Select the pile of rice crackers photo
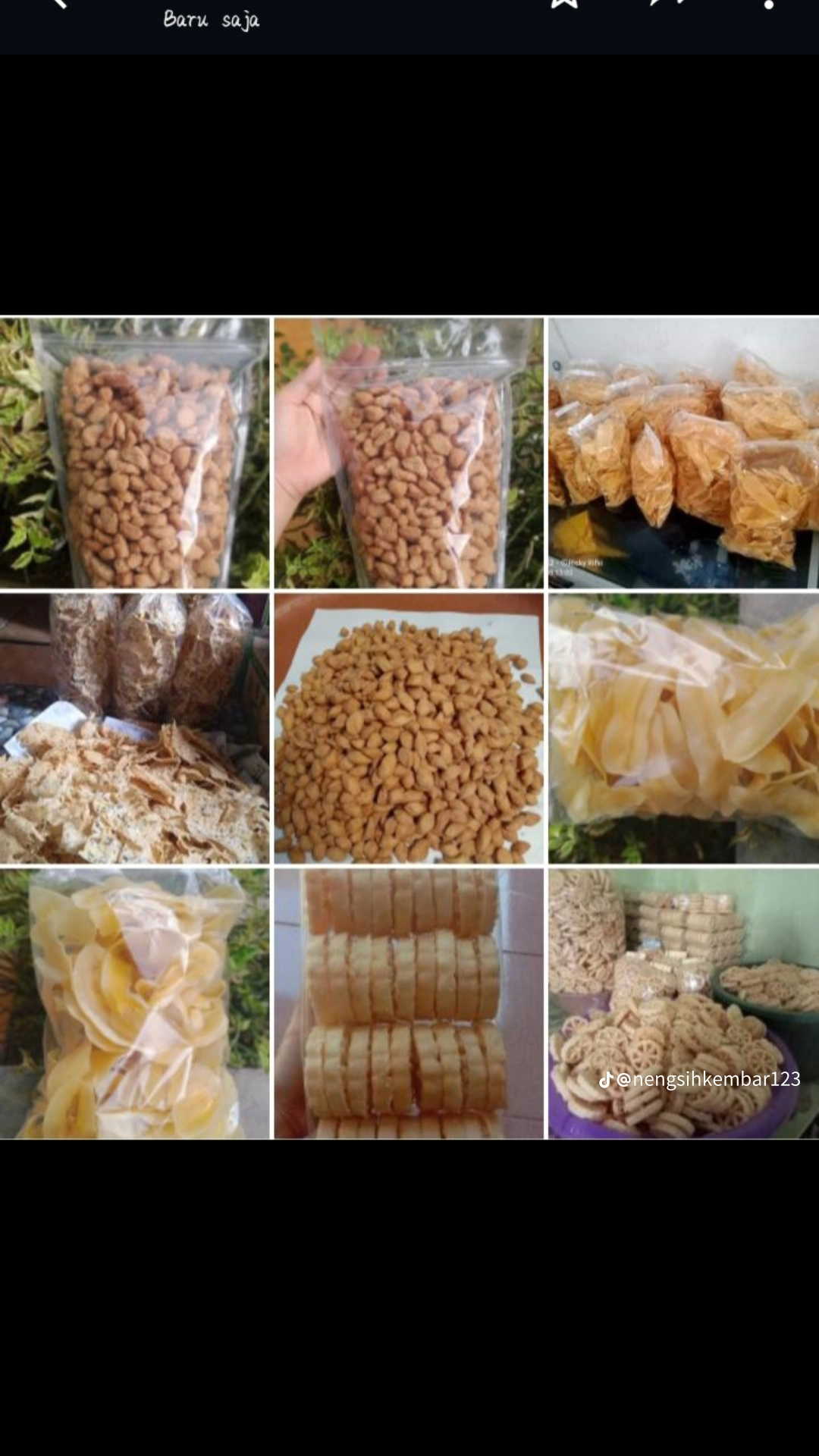Viewport: 819px width, 1456px height. (x=136, y=728)
